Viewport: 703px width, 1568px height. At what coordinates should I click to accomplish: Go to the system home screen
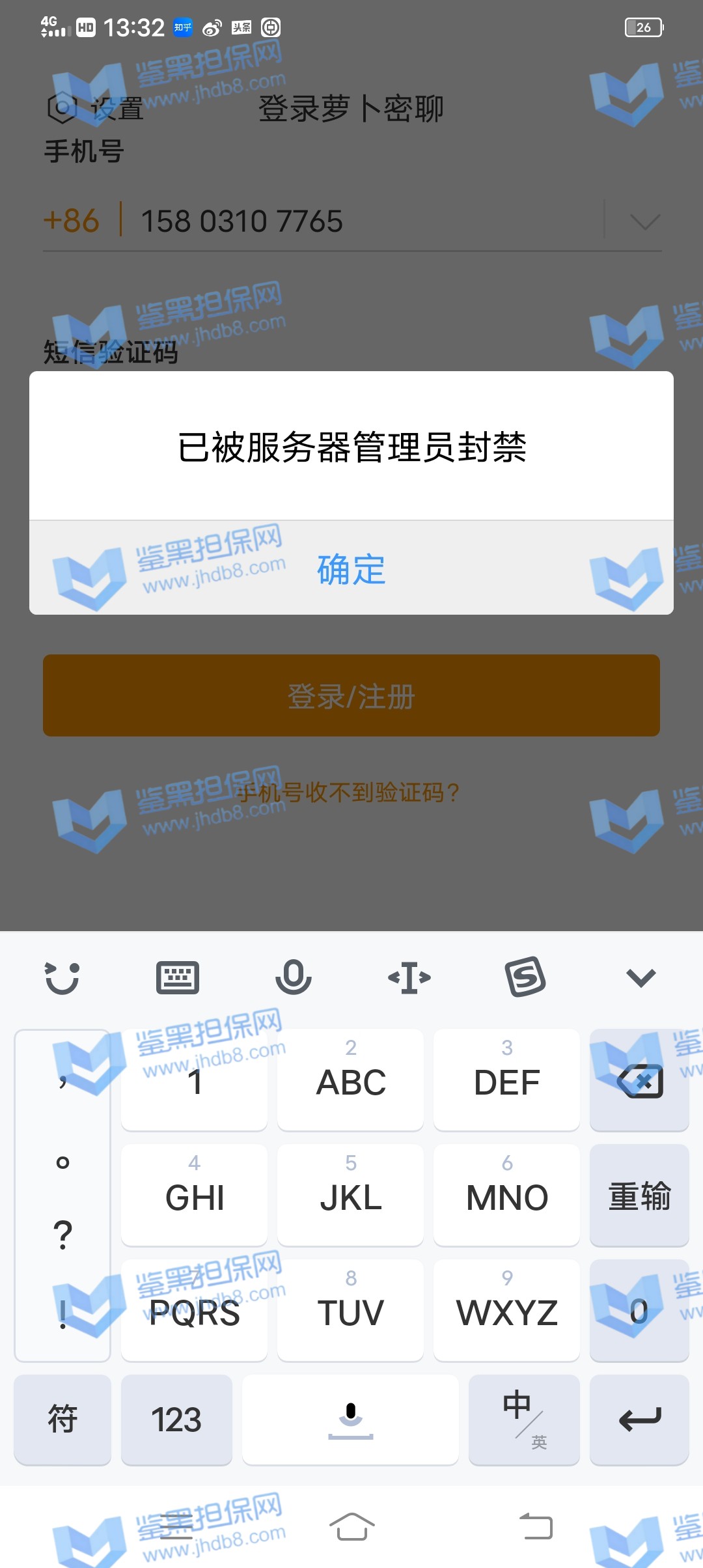[x=351, y=1526]
